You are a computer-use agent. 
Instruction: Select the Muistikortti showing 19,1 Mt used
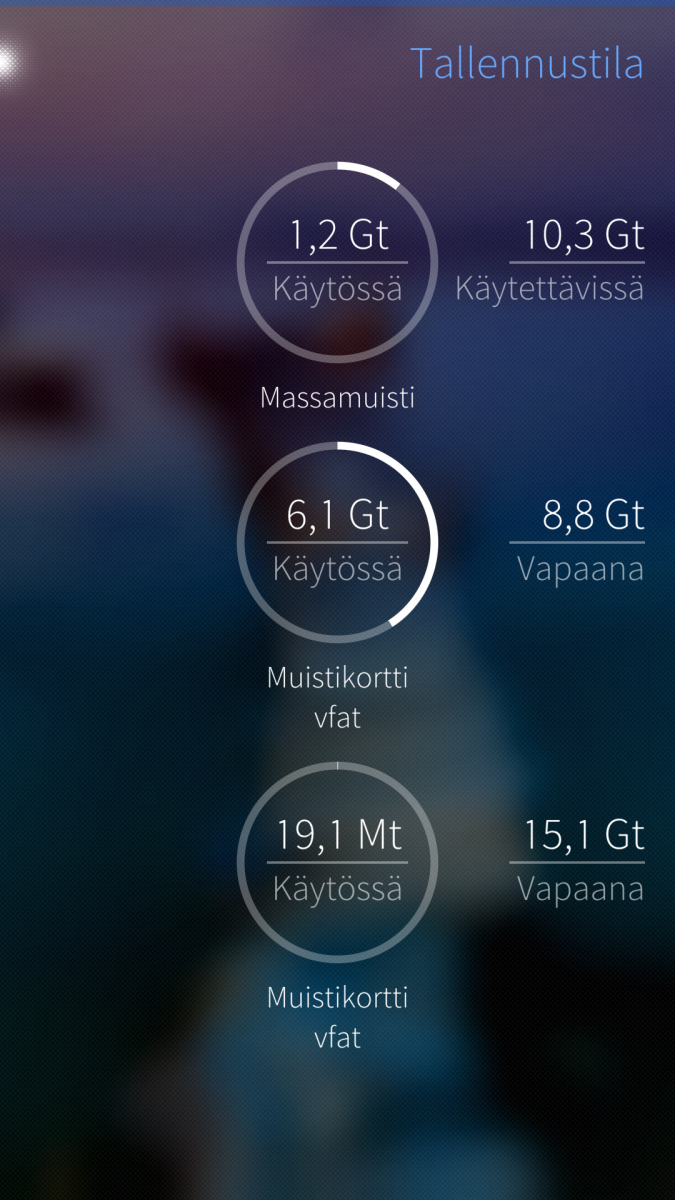337,861
